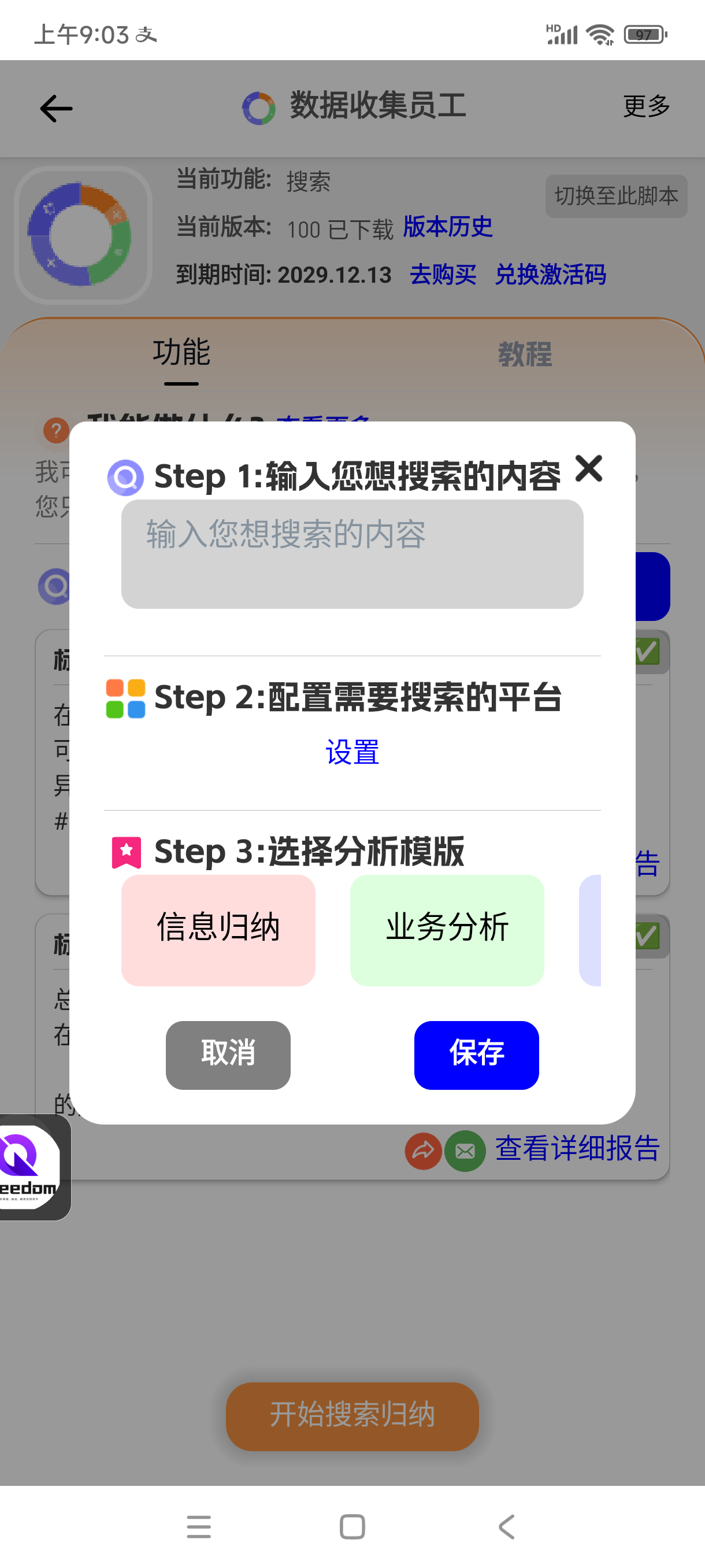Select the 业务分析 analysis template
This screenshot has height=1568, width=705.
(447, 930)
